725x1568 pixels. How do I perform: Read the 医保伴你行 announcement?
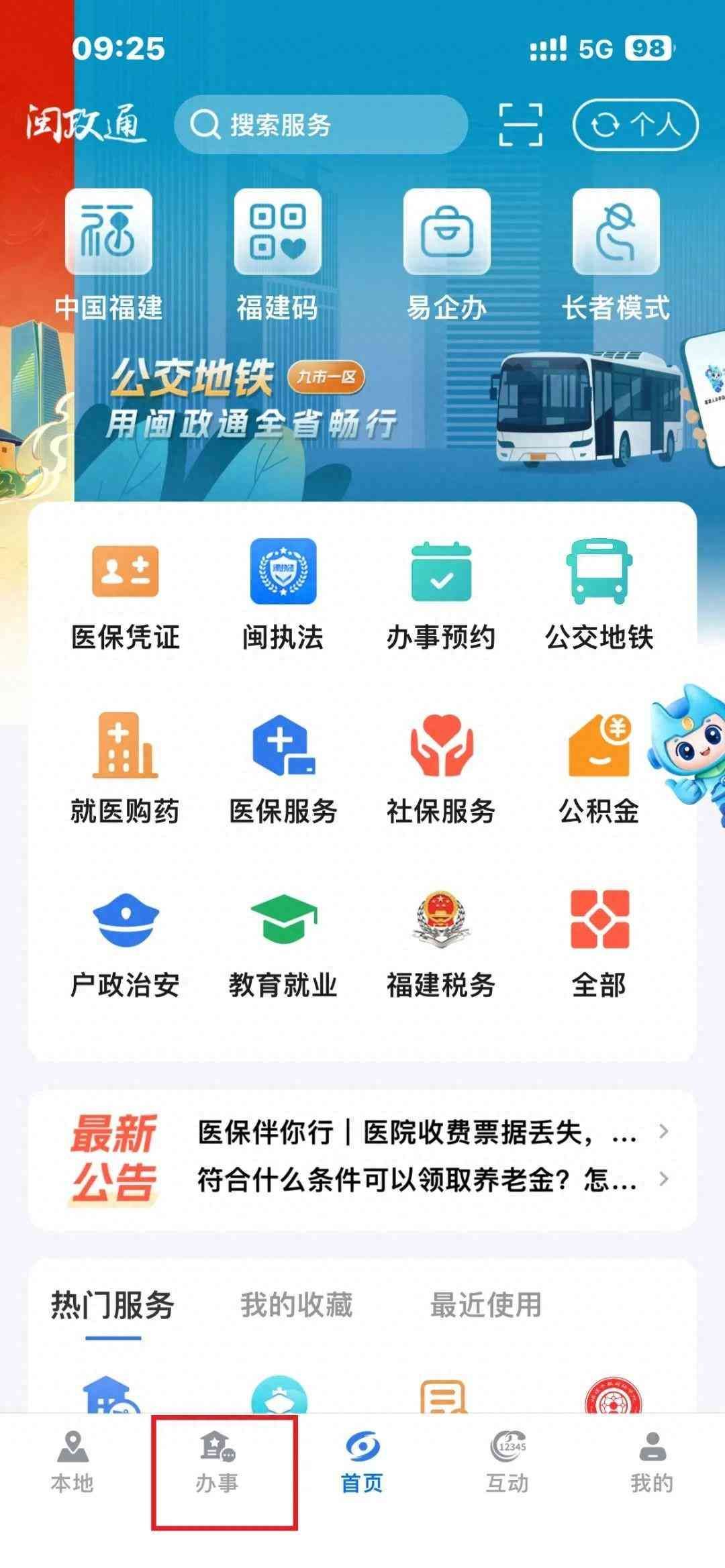tap(416, 1133)
